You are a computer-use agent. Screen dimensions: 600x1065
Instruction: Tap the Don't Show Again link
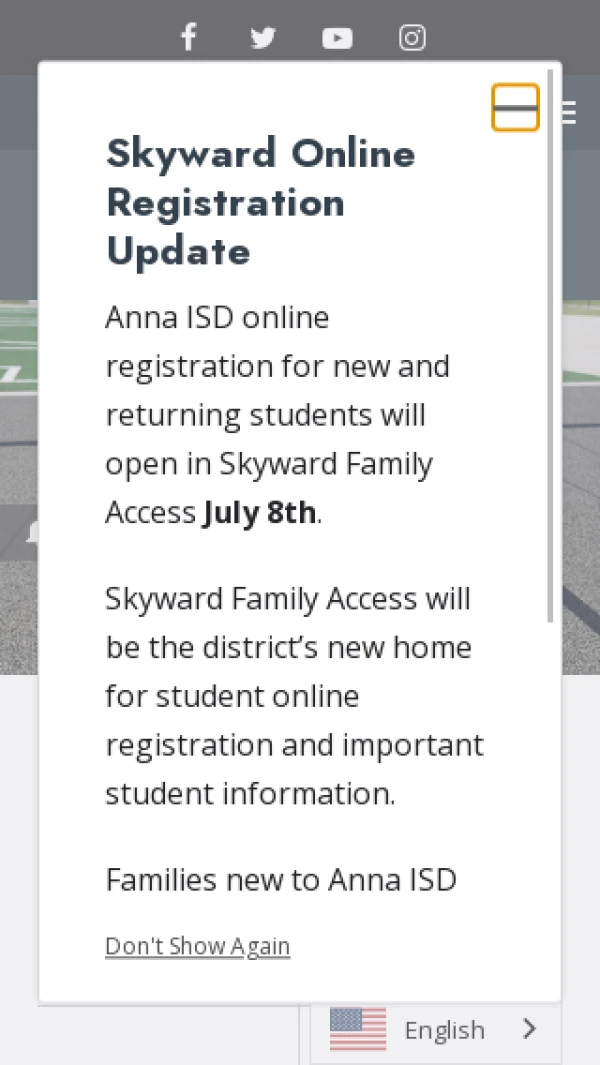pyautogui.click(x=198, y=946)
